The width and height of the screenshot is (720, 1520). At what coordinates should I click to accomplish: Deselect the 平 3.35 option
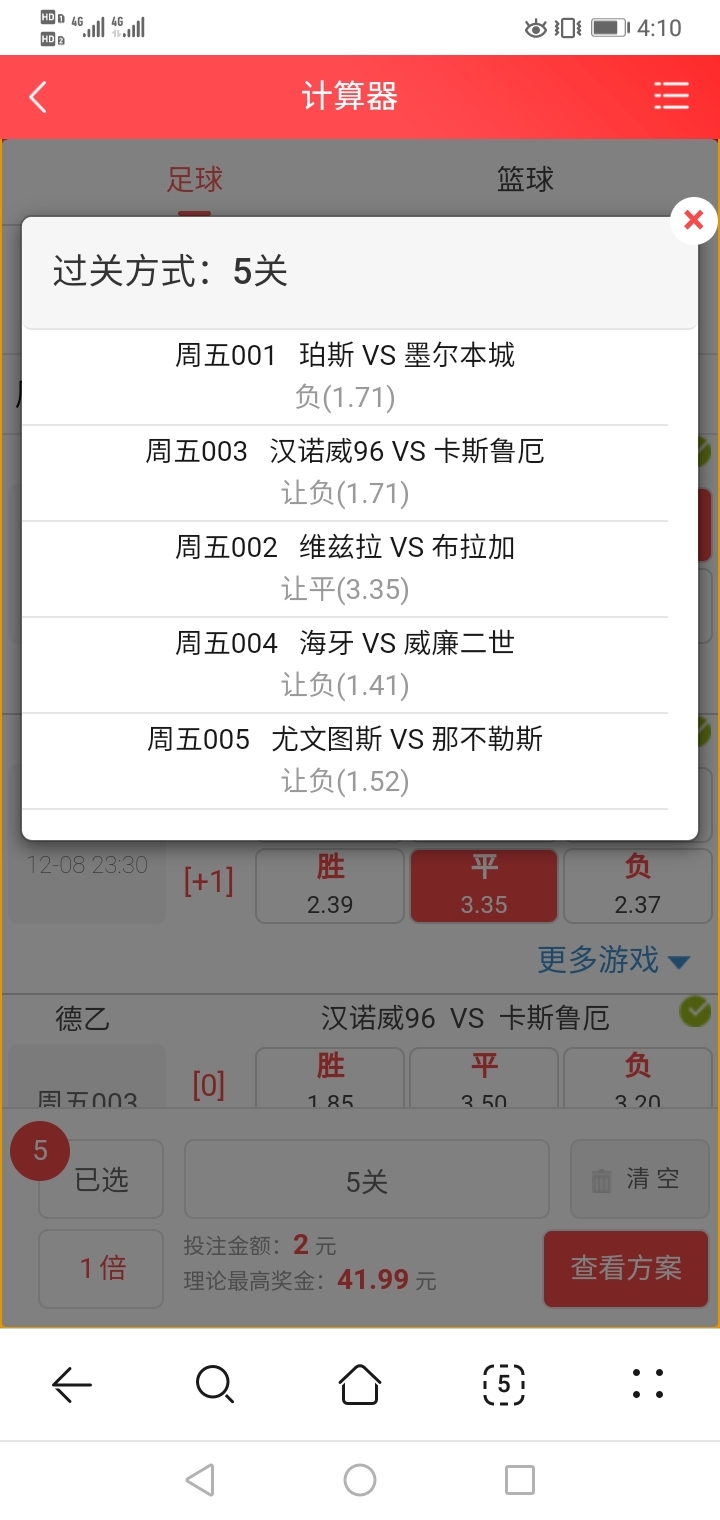click(484, 886)
